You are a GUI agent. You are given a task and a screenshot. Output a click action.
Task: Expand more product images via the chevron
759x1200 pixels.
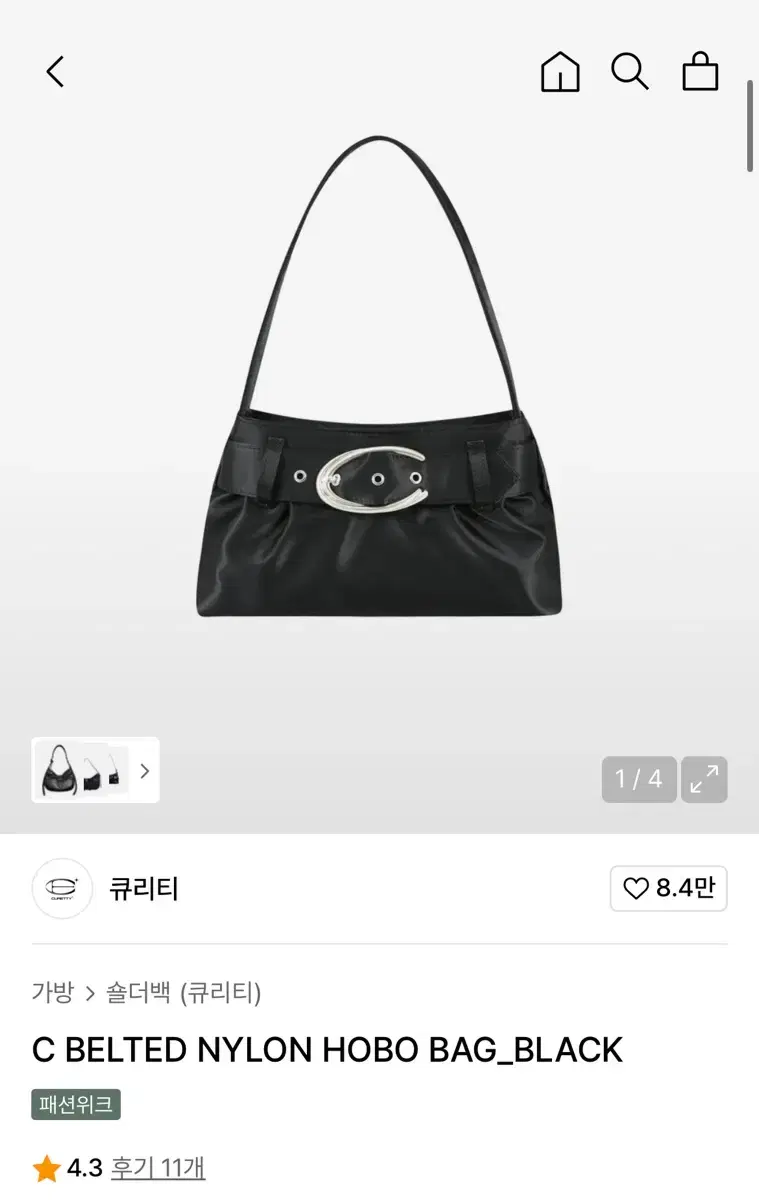point(145,770)
